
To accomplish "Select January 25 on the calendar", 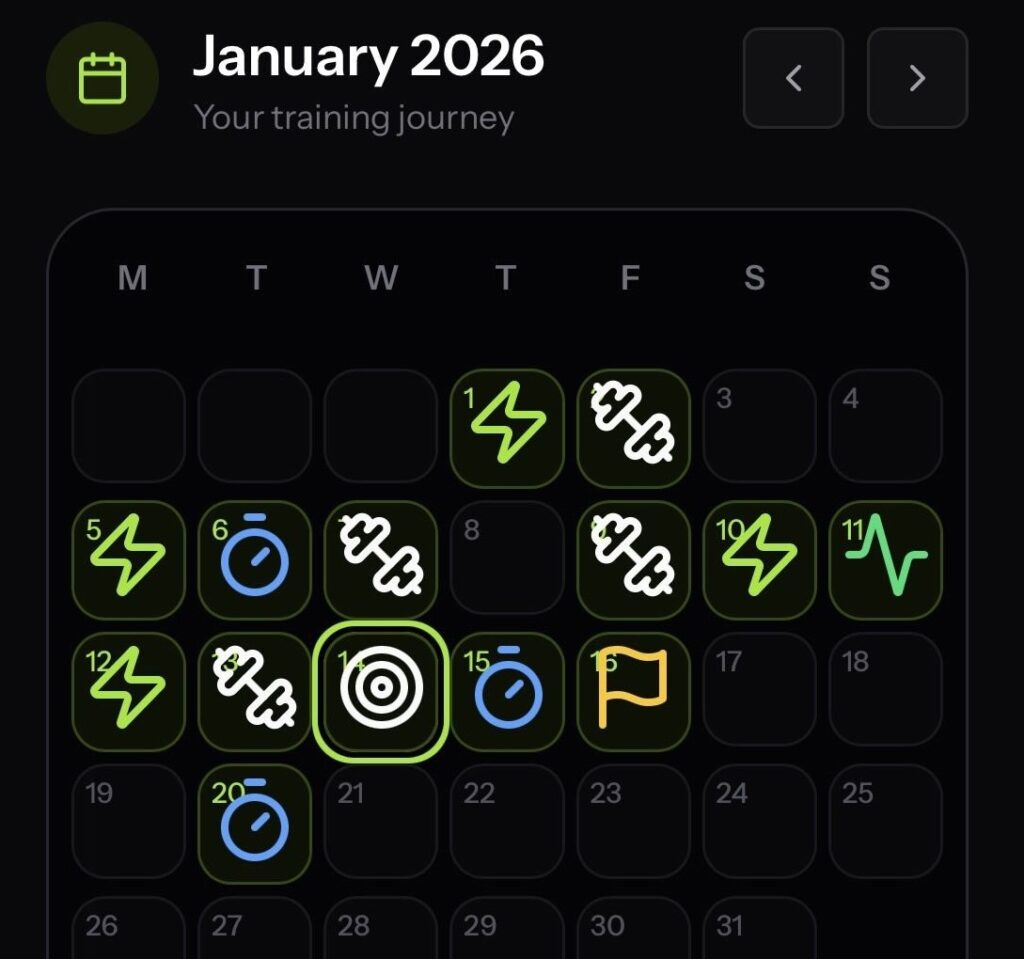I will tap(885, 823).
